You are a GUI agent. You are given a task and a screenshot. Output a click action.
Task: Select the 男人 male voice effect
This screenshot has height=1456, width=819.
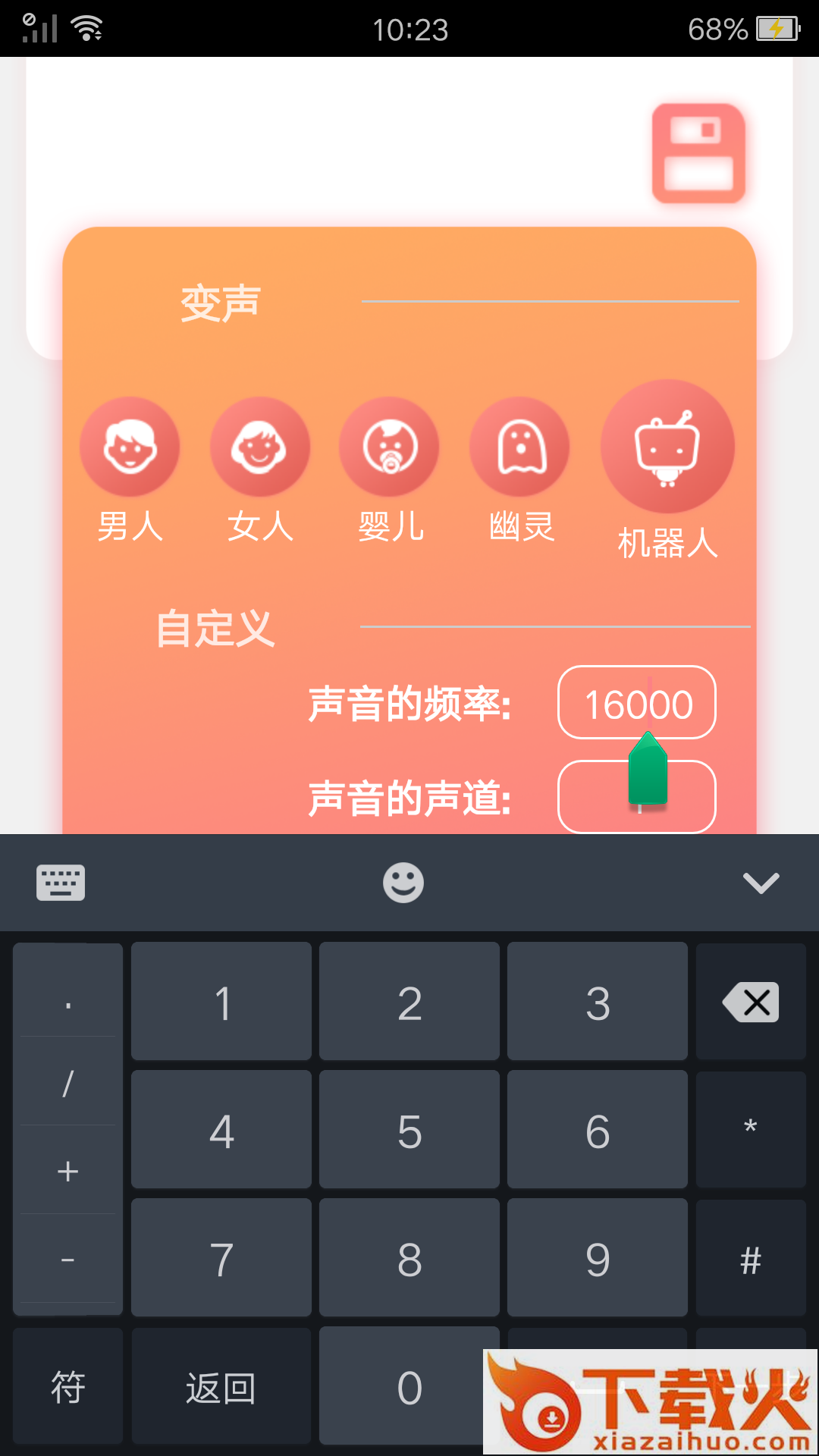(x=130, y=447)
